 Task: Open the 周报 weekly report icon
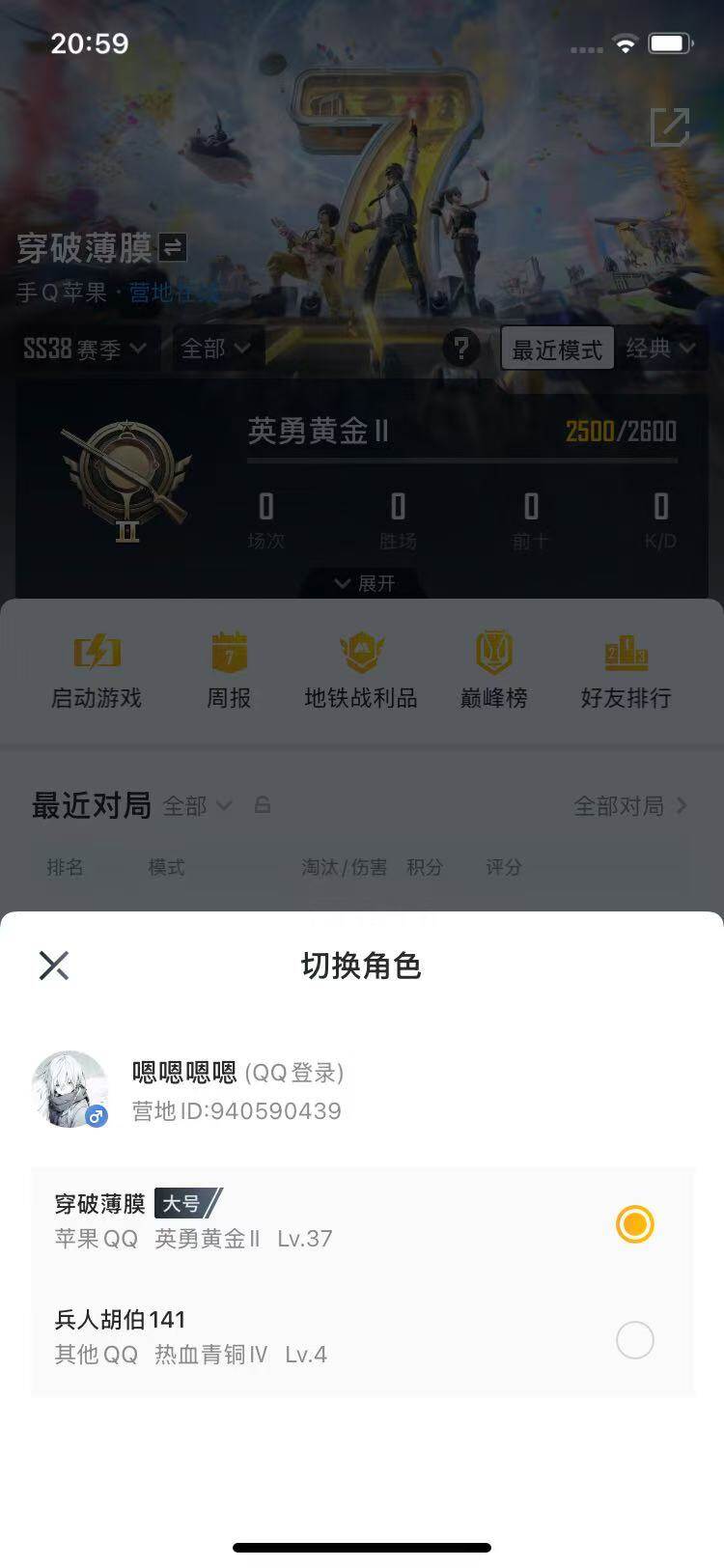228,666
